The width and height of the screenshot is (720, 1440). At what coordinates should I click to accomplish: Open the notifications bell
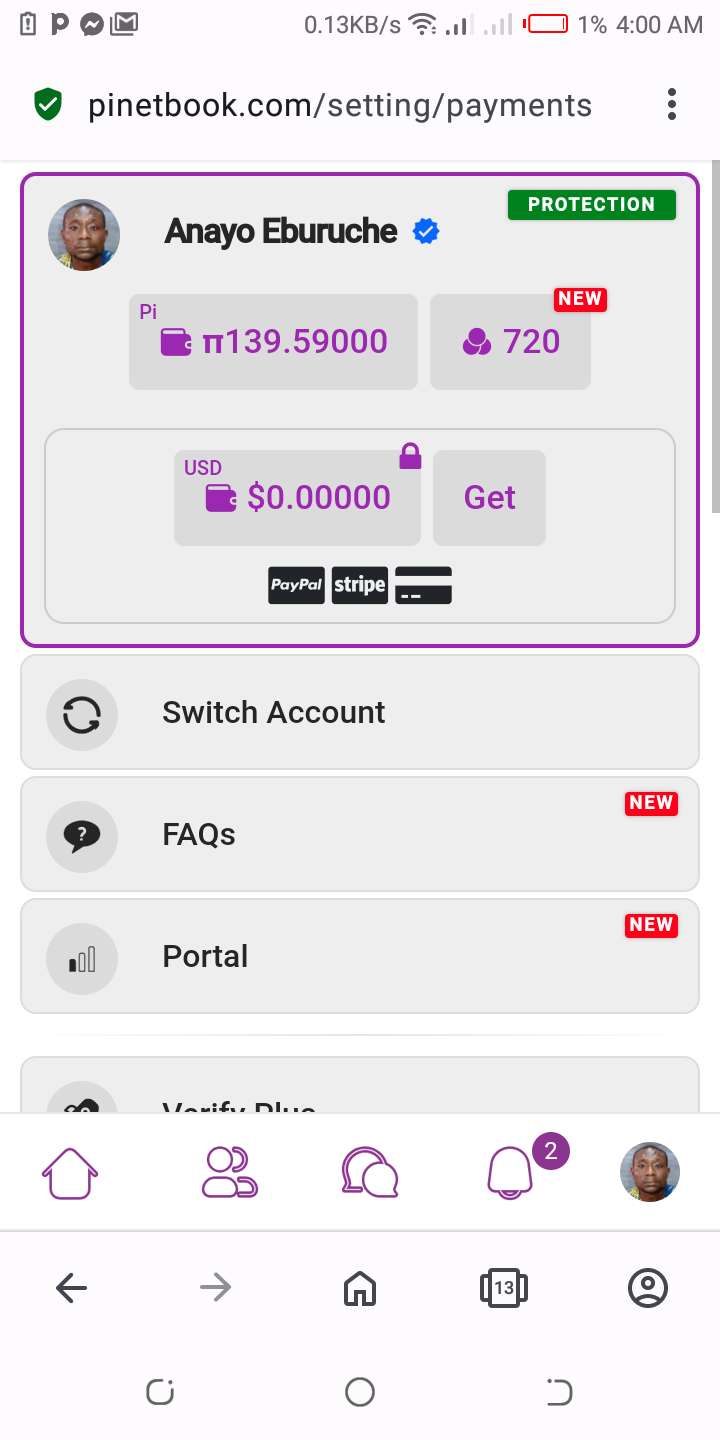point(510,1172)
